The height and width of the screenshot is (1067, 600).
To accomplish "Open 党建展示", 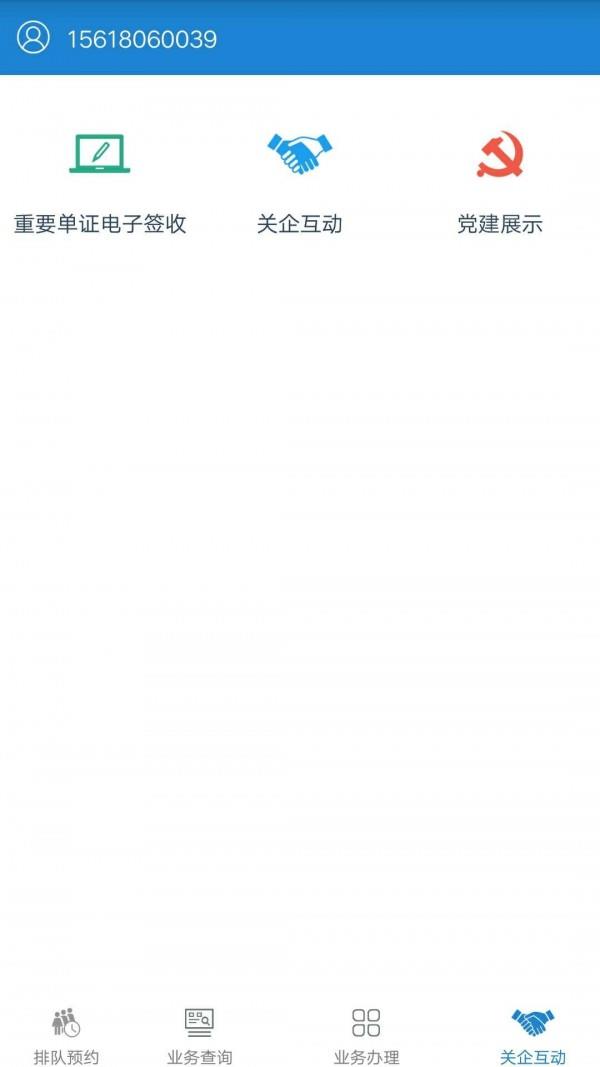I will point(500,181).
